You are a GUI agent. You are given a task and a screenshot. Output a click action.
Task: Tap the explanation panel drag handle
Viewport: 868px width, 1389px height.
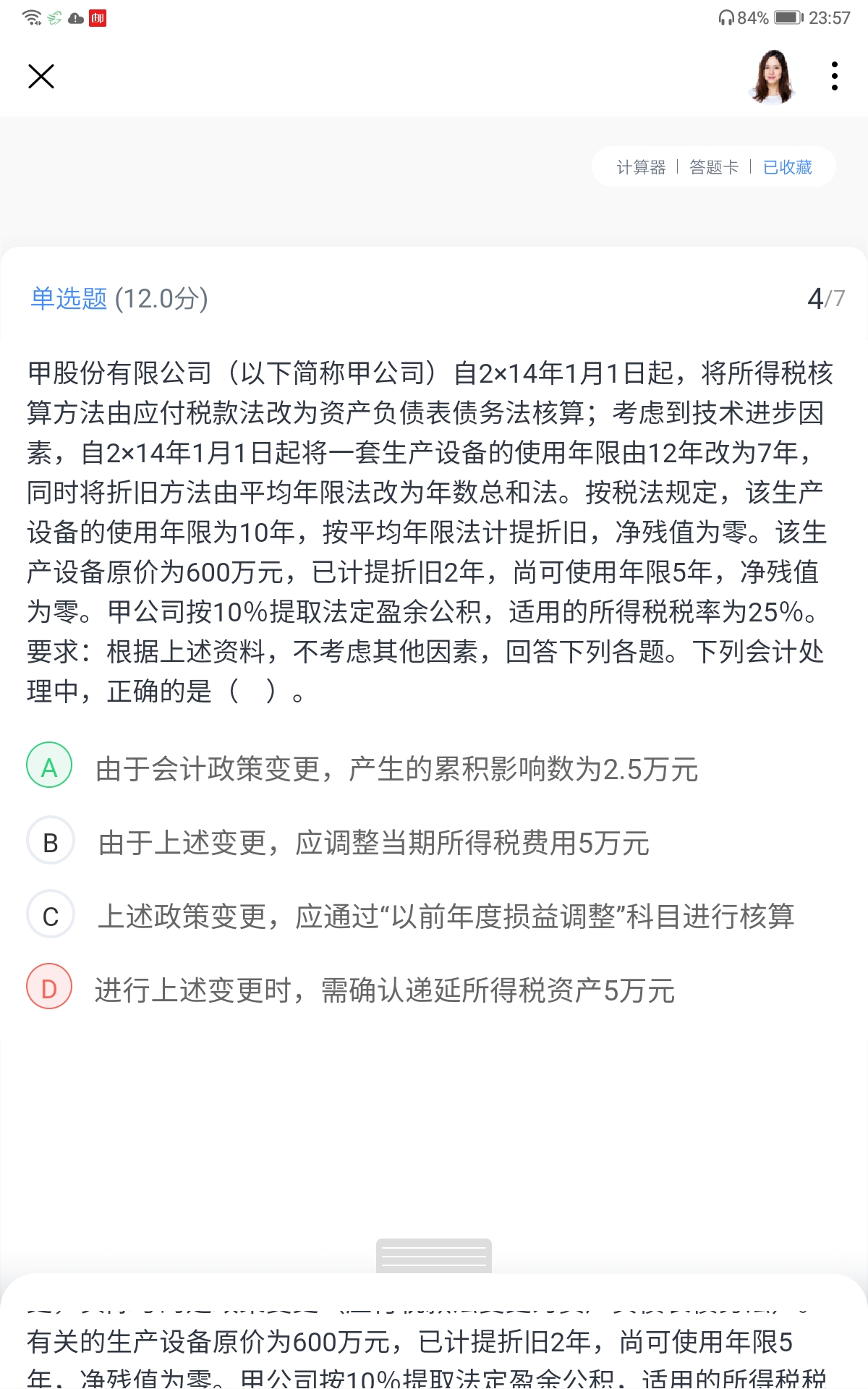pos(434,1256)
